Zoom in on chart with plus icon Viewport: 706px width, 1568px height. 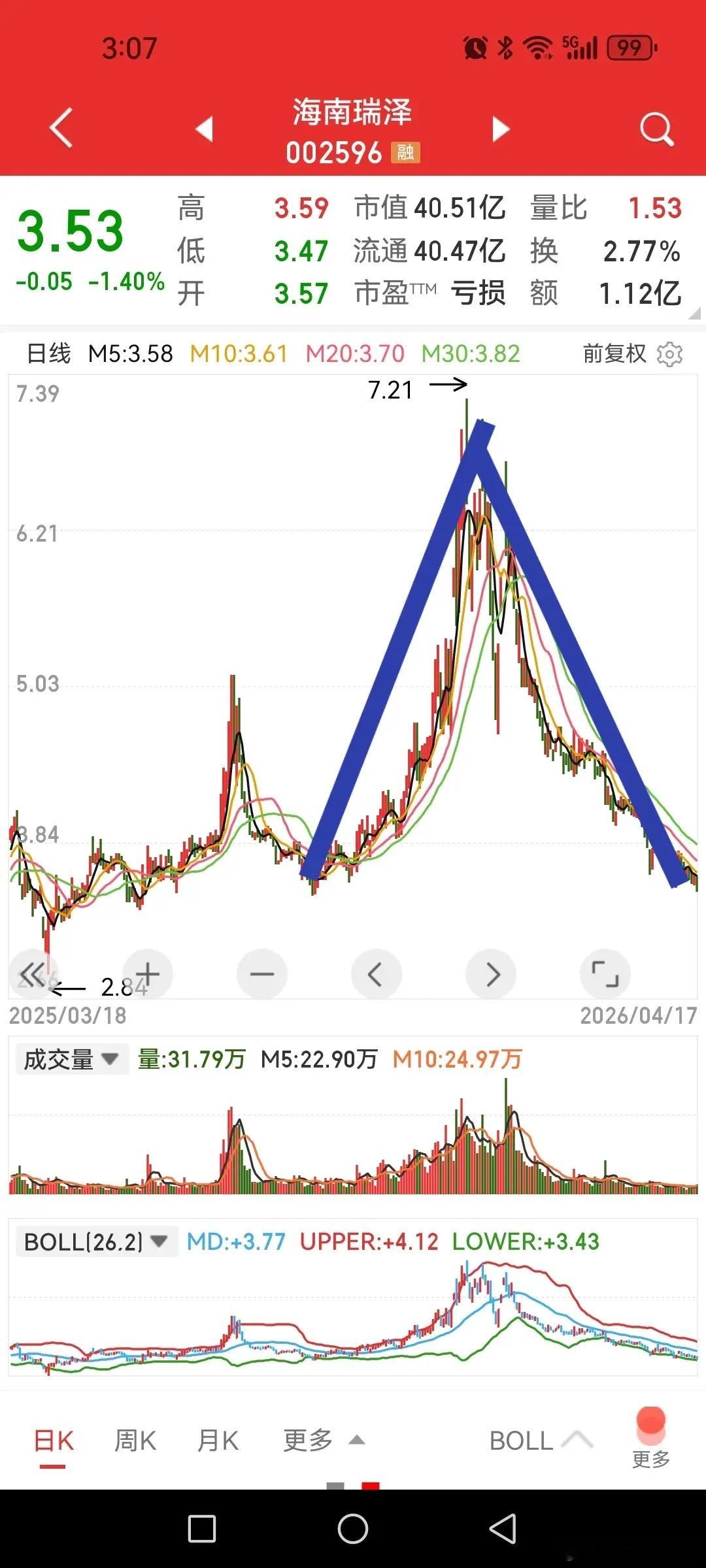click(148, 973)
